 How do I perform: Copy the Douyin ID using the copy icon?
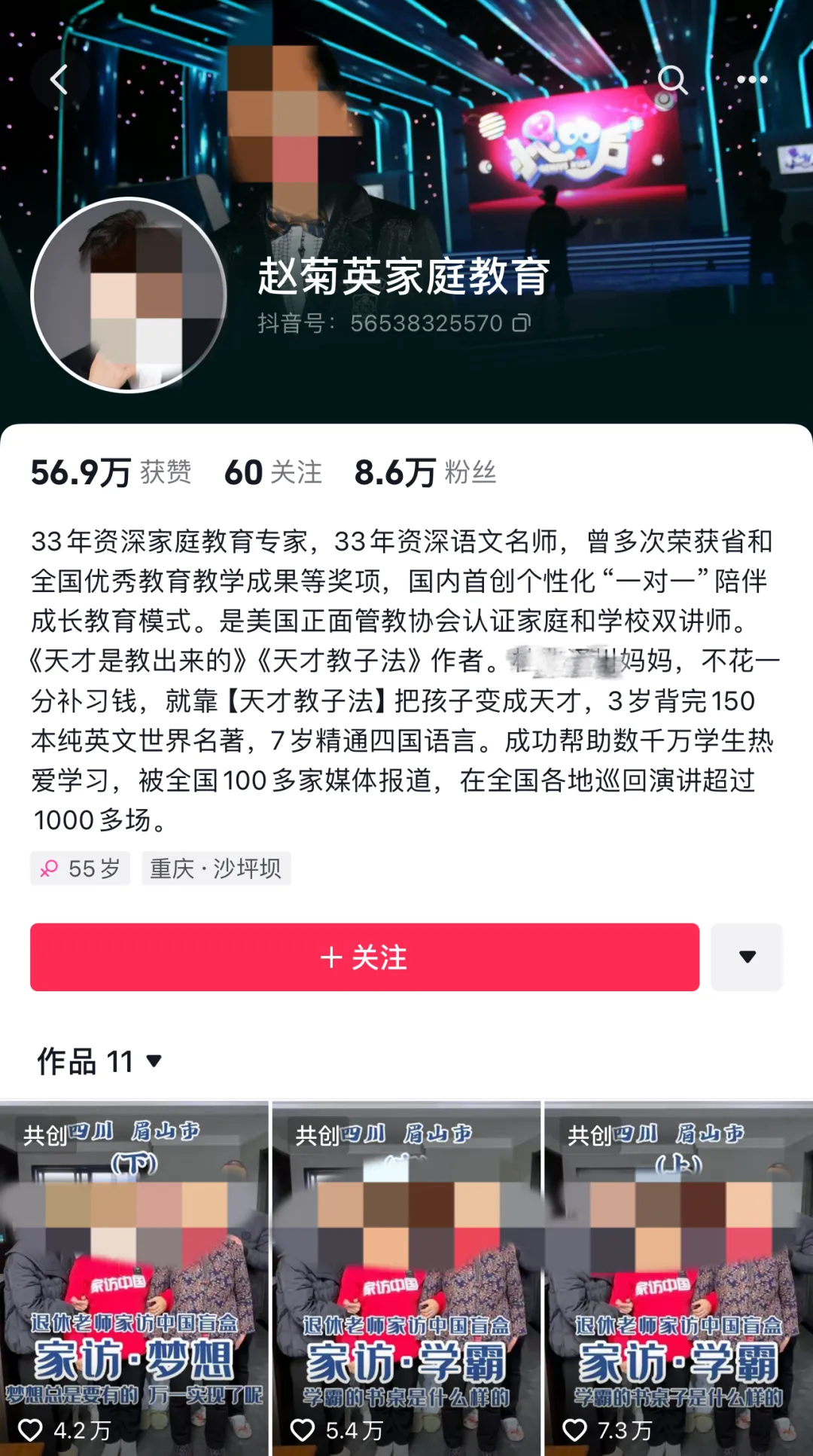click(x=519, y=322)
